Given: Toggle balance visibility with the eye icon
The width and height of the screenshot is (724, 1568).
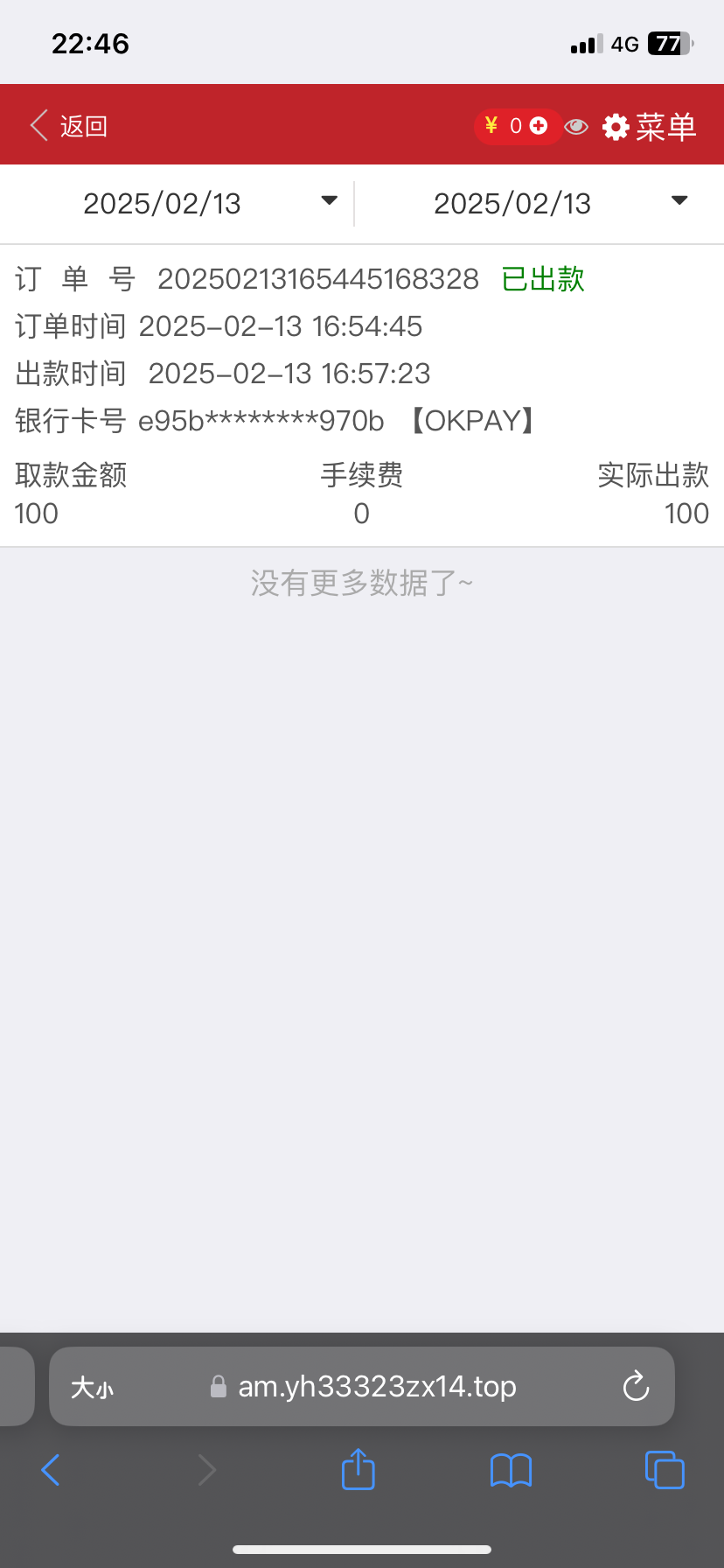Looking at the screenshot, I should pyautogui.click(x=576, y=127).
